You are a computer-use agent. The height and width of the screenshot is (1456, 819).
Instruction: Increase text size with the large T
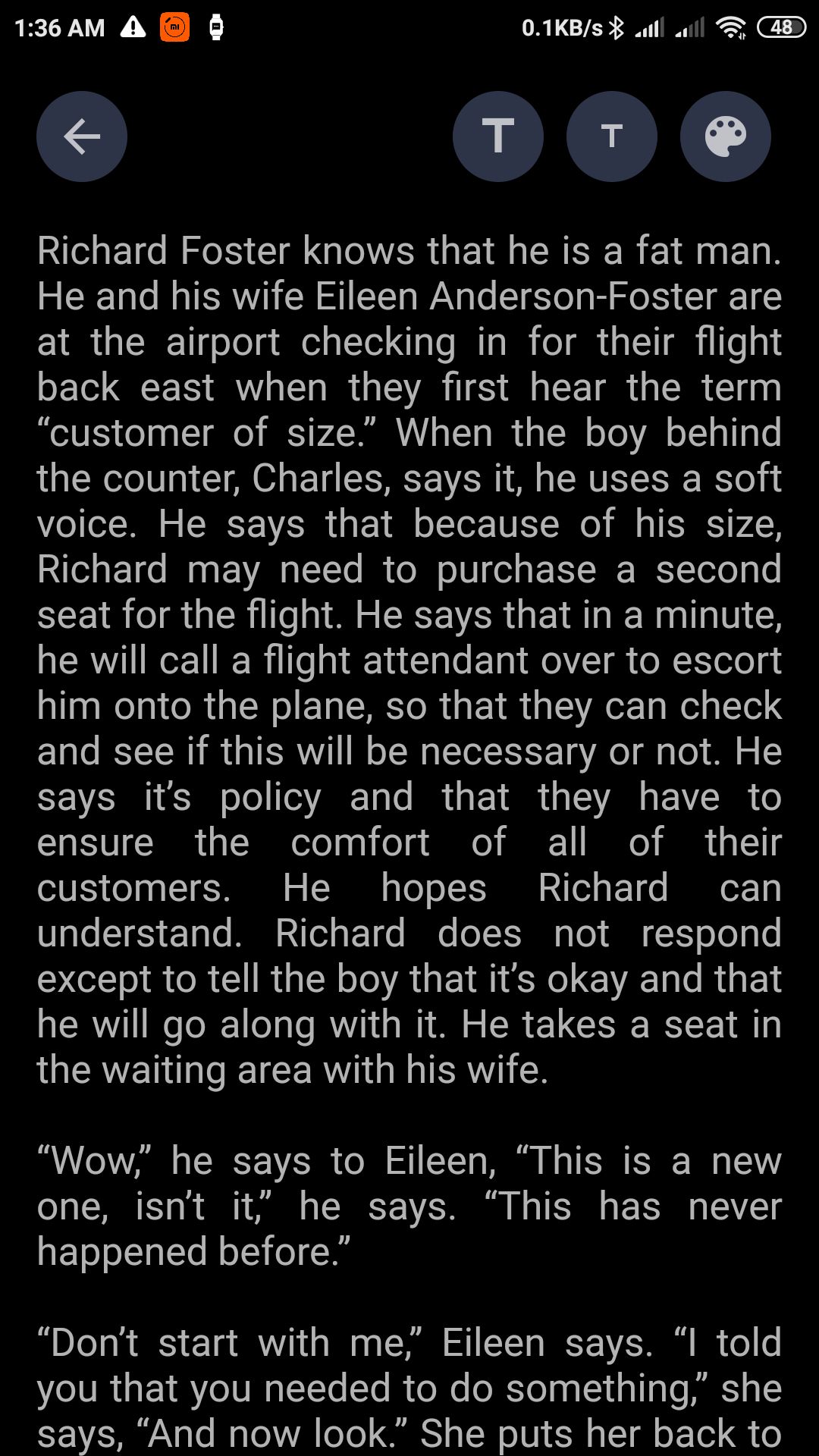498,136
